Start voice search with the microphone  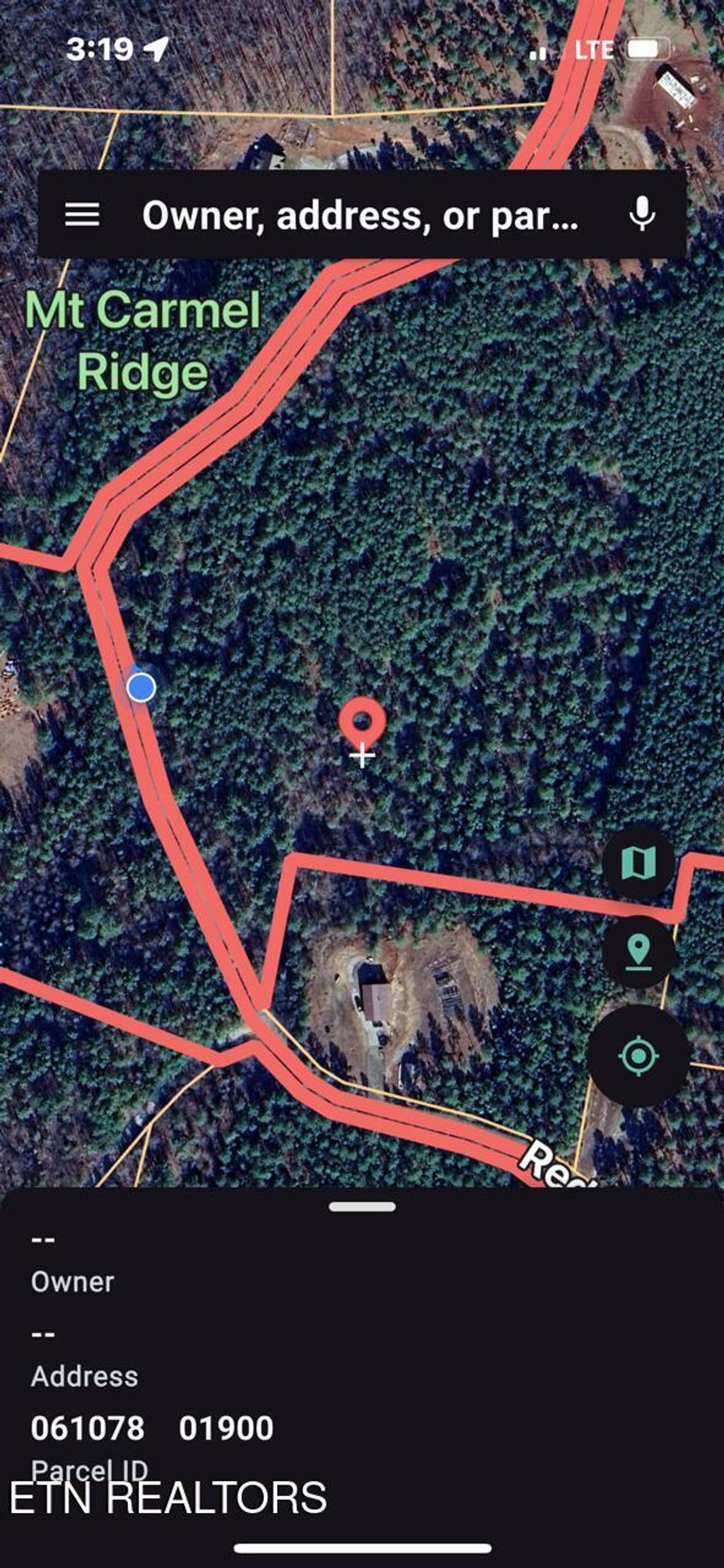click(642, 214)
